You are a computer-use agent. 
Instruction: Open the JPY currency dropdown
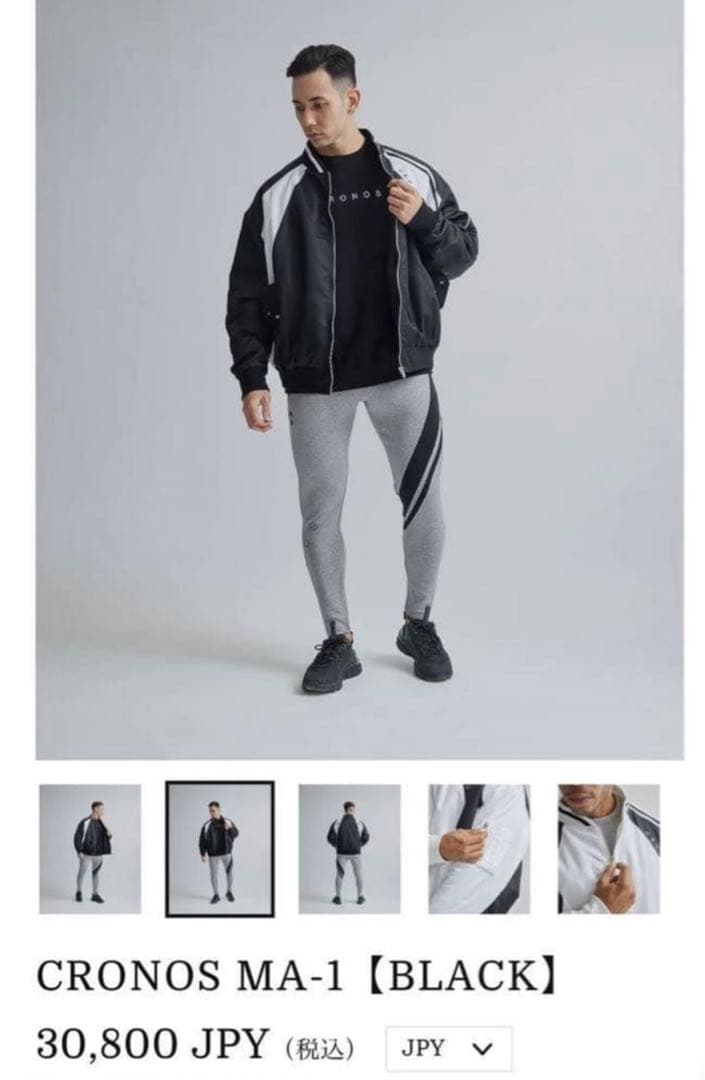(448, 1049)
